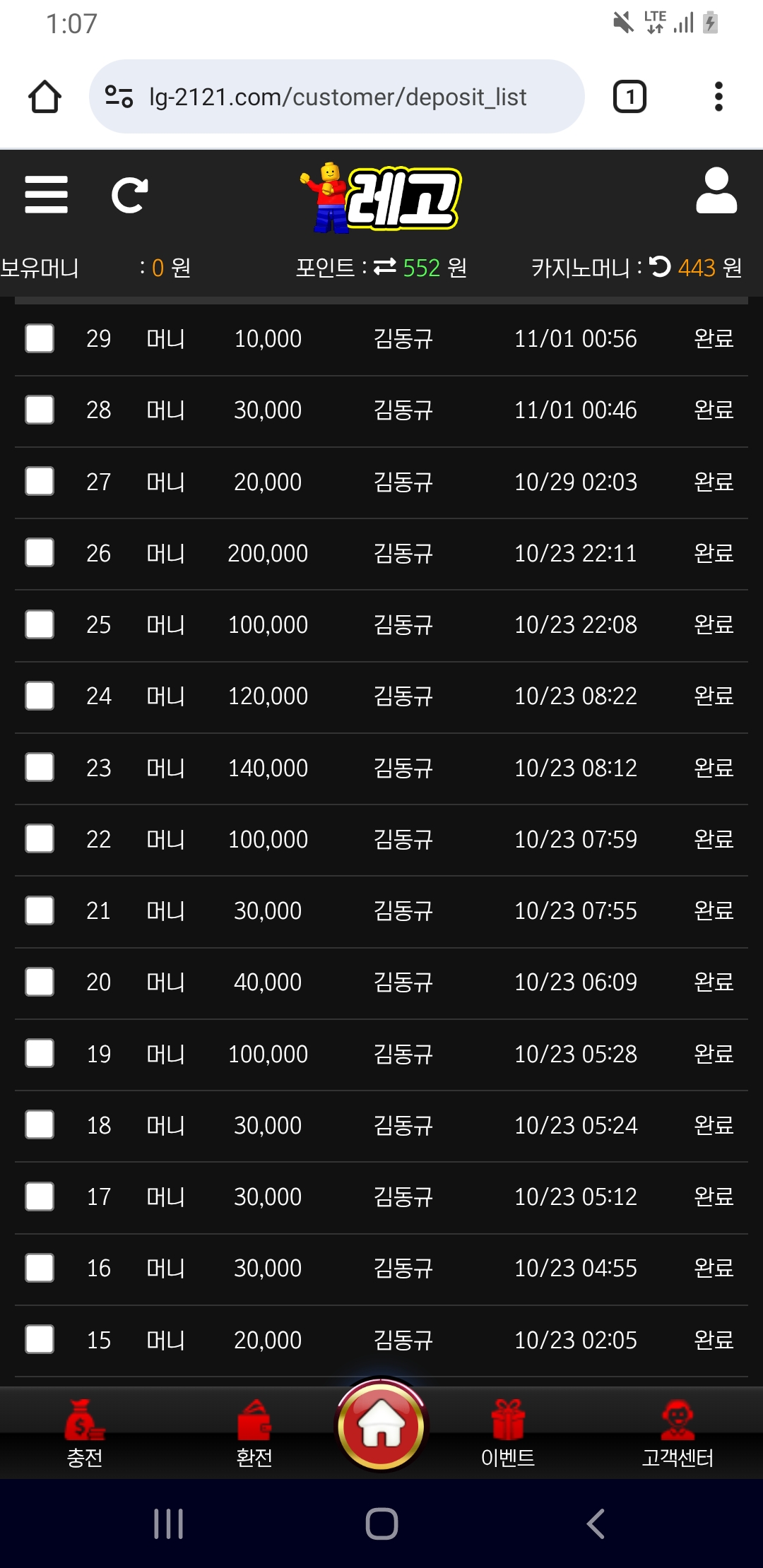
Task: Check the box for deposit 24
Action: coord(40,696)
